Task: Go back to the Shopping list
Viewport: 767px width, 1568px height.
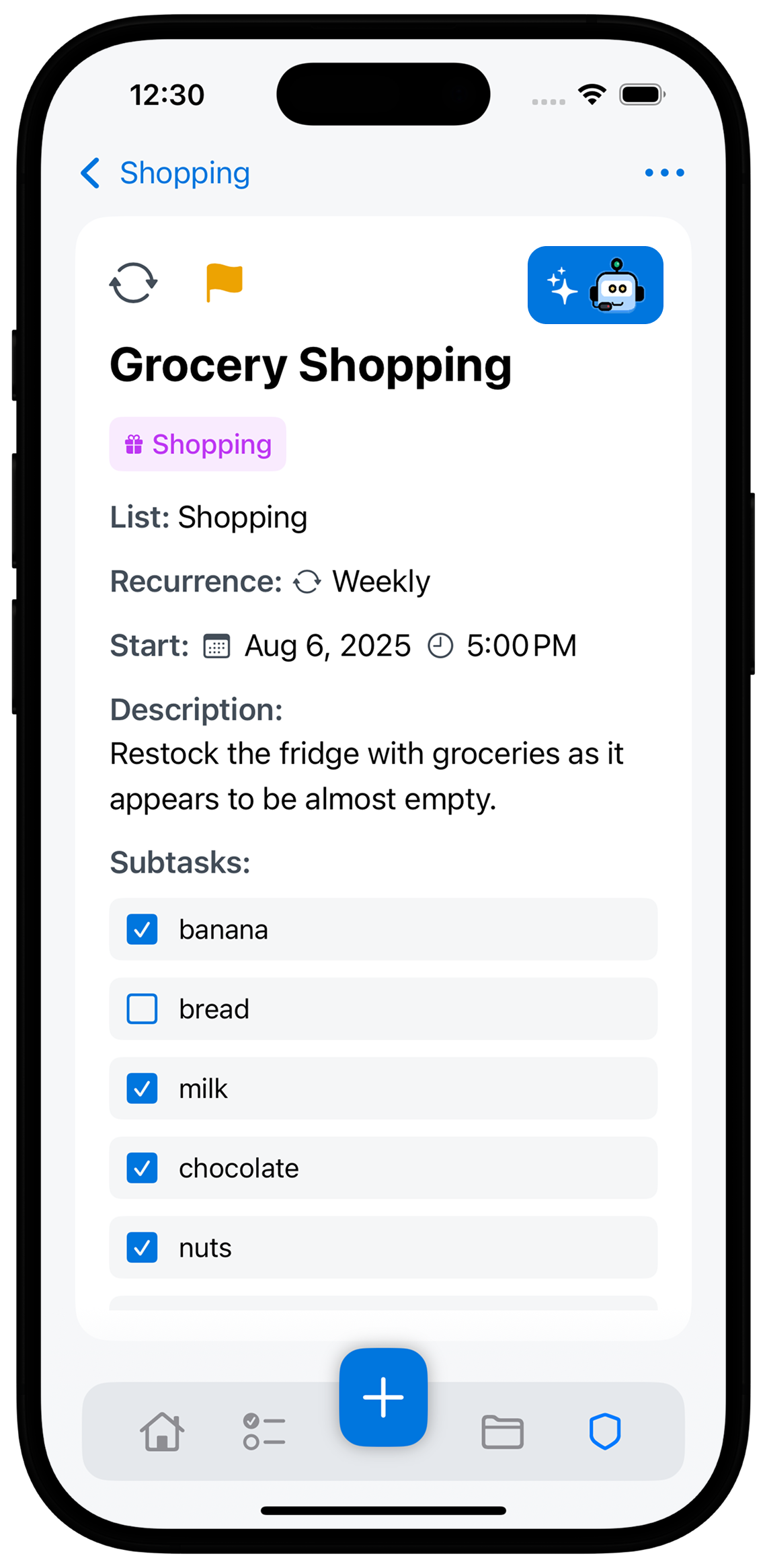Action: point(164,173)
